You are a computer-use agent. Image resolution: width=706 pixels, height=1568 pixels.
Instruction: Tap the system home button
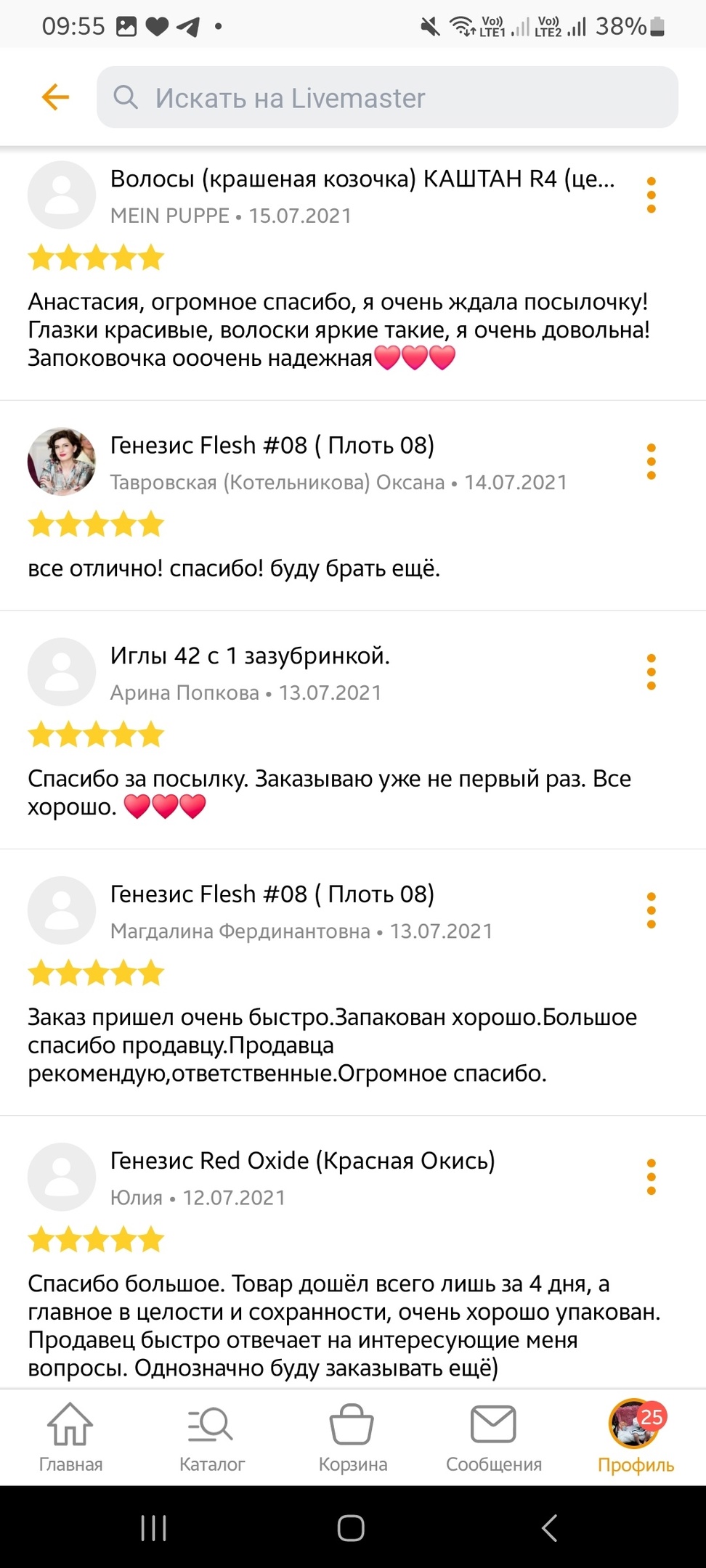351,1527
